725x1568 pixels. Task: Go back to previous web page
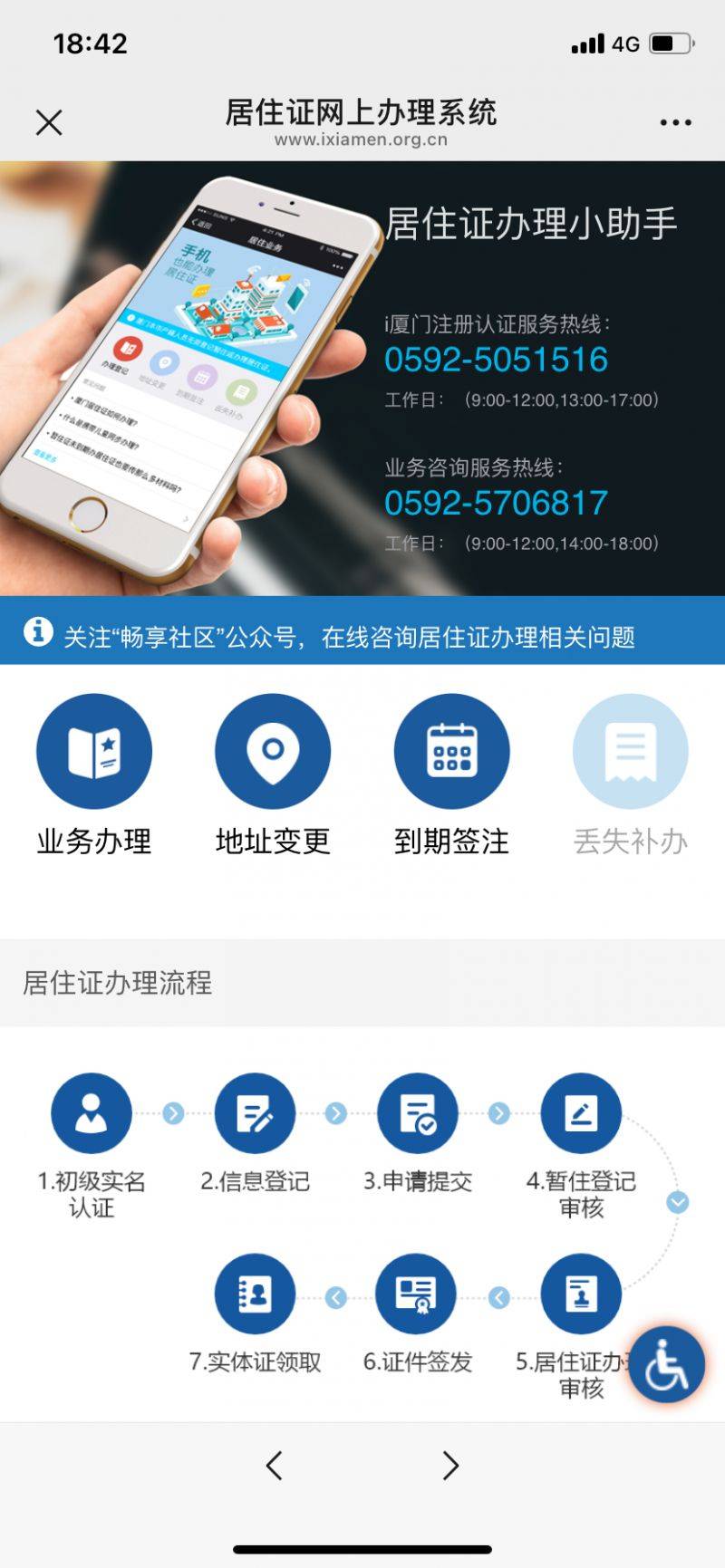click(275, 1465)
